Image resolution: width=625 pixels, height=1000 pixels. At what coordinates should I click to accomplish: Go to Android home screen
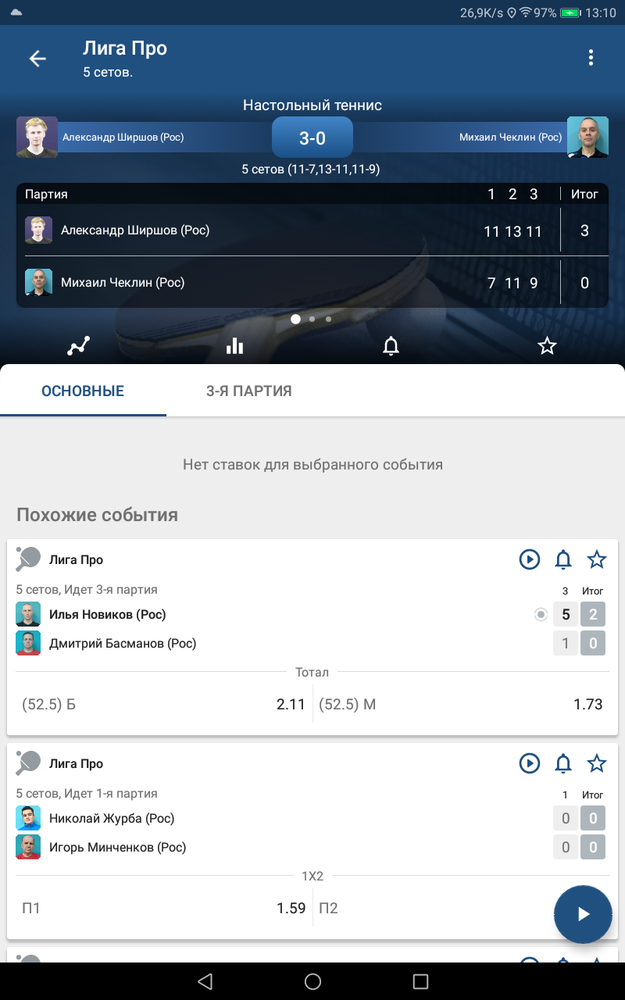point(312,981)
